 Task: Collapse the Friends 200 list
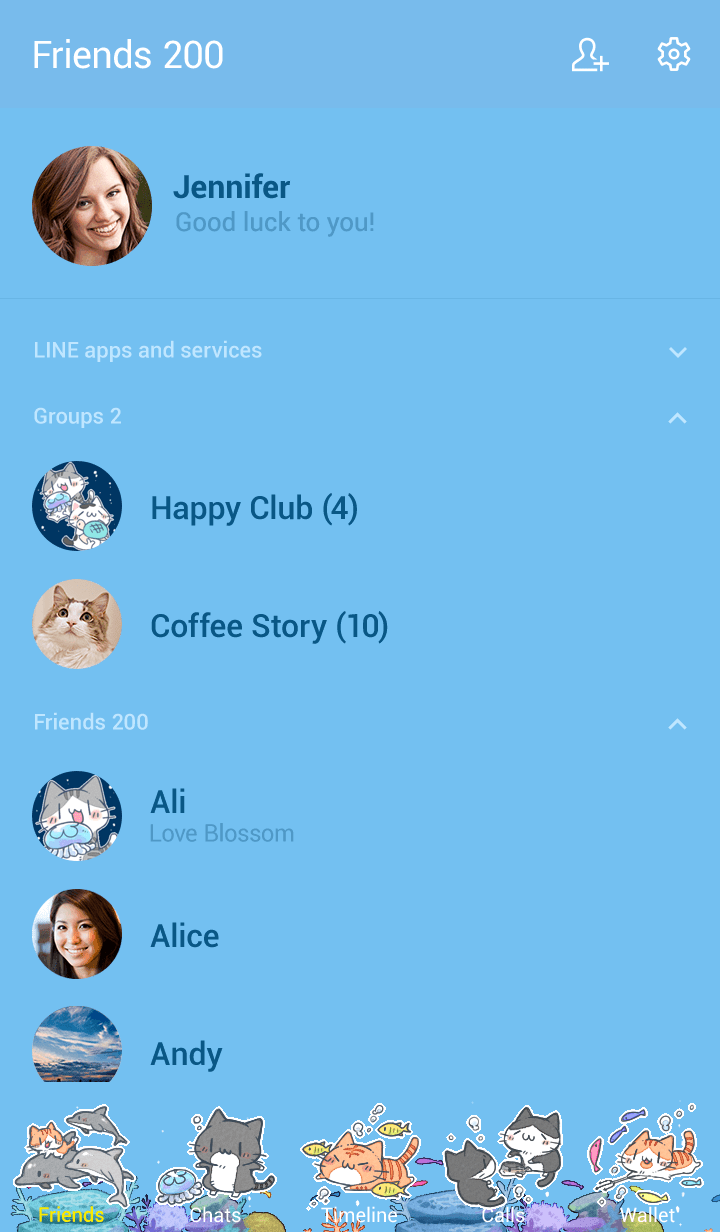[677, 723]
